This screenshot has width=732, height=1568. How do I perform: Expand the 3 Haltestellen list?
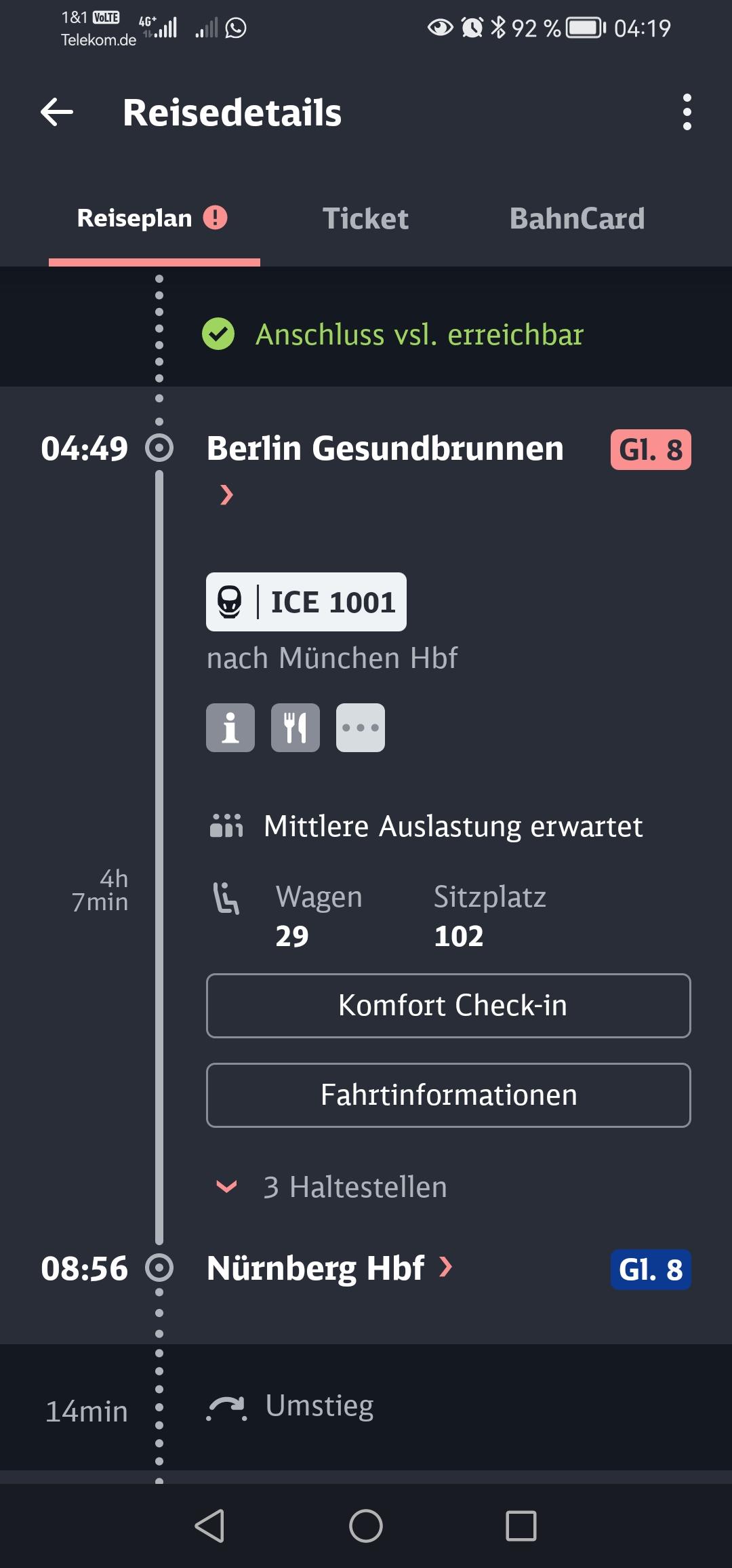pyautogui.click(x=332, y=1187)
